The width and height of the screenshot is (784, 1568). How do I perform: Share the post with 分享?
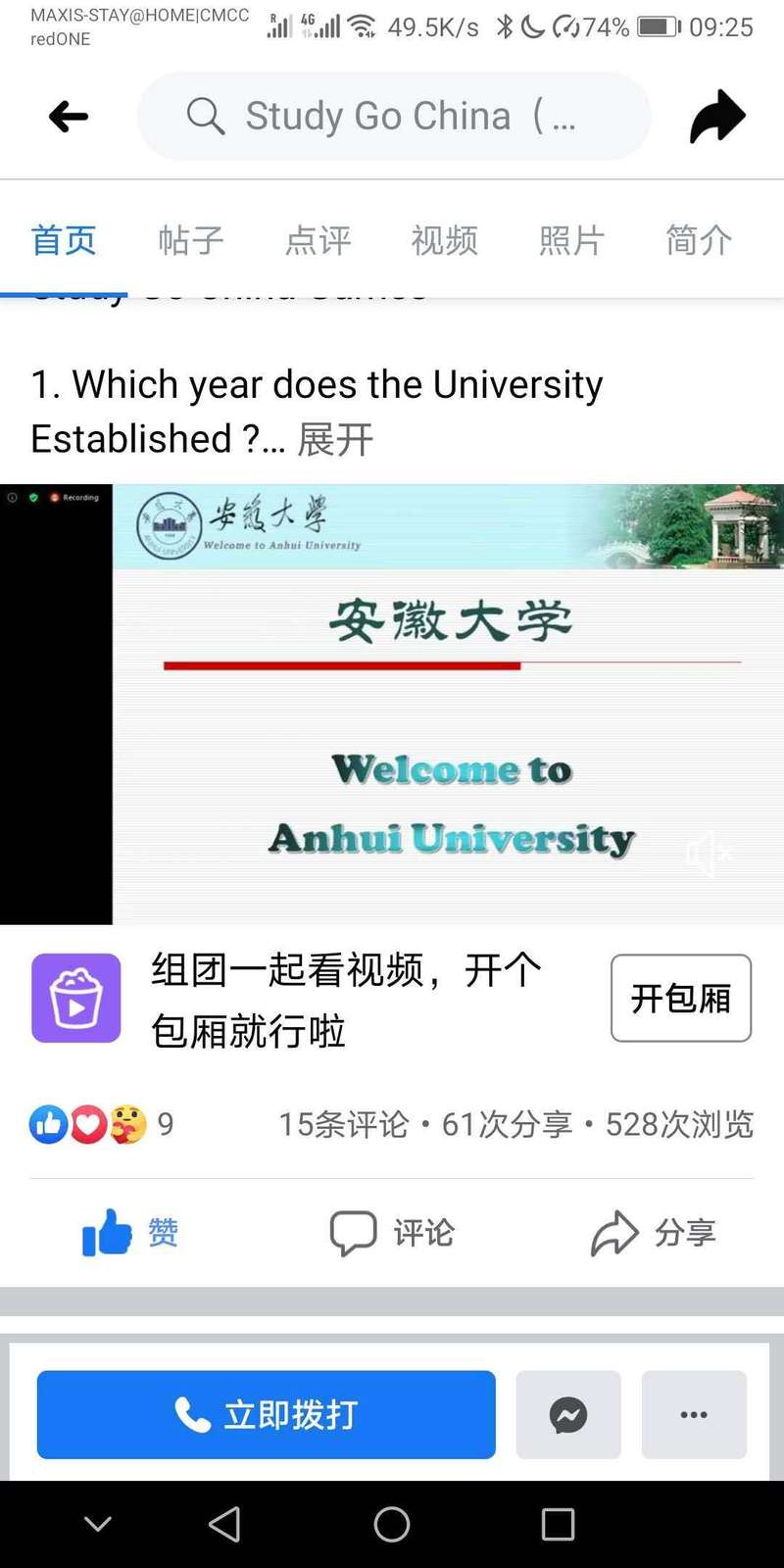coord(654,1232)
